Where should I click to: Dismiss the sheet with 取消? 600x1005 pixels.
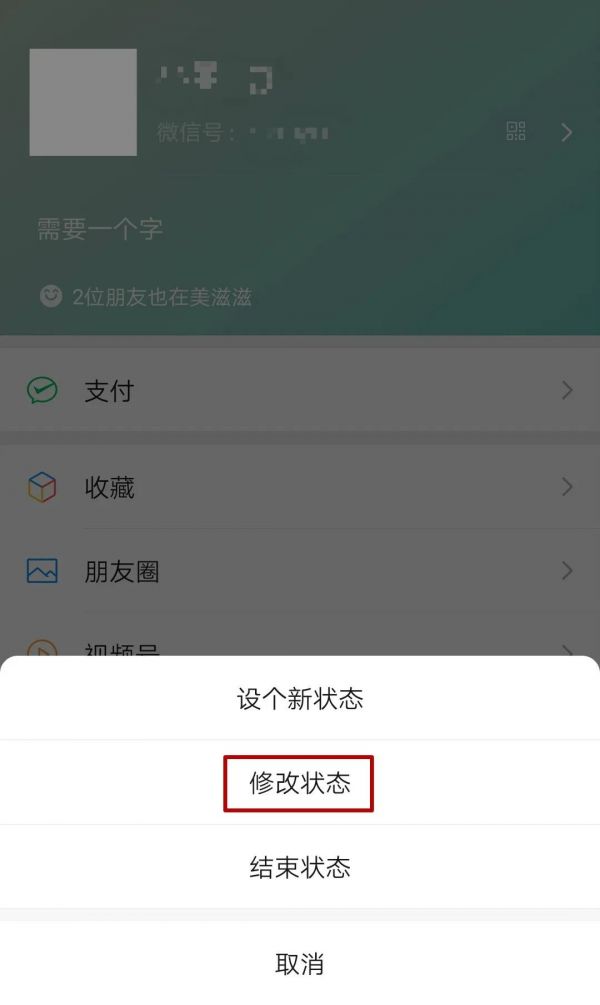[x=300, y=963]
